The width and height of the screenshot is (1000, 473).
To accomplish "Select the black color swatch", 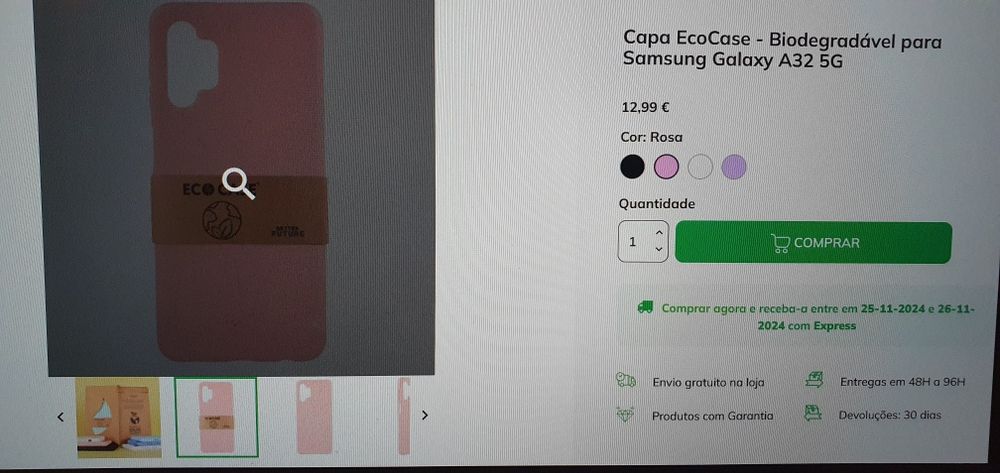I will (632, 167).
